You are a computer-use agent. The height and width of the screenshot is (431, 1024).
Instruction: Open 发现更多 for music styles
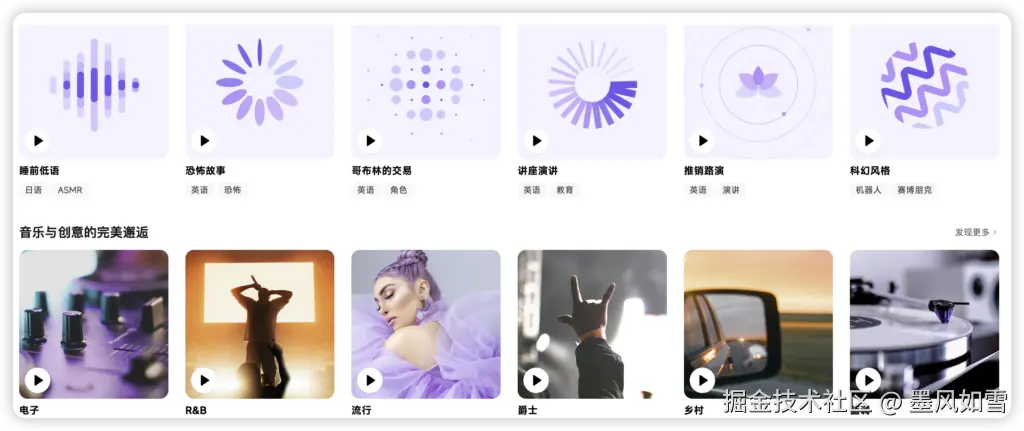pyautogui.click(x=975, y=232)
